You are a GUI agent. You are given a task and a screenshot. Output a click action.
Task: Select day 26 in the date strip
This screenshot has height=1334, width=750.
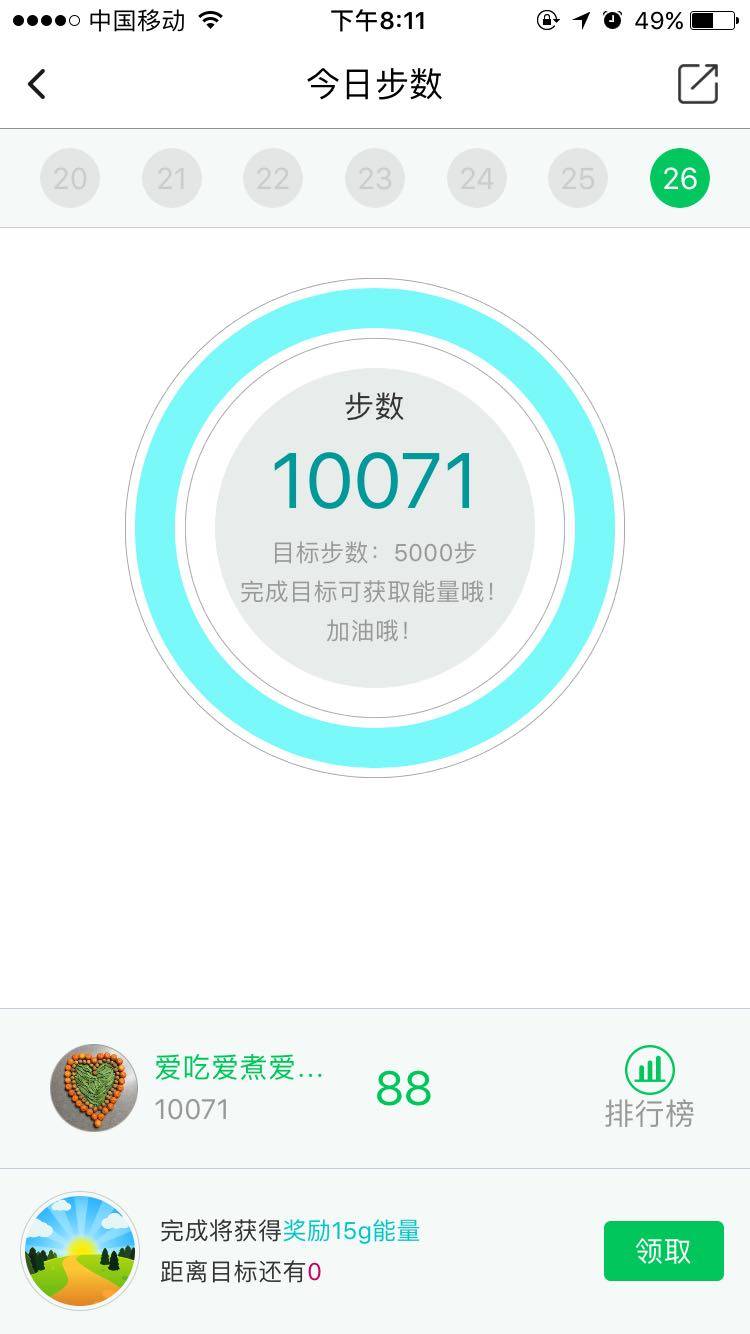pyautogui.click(x=679, y=179)
